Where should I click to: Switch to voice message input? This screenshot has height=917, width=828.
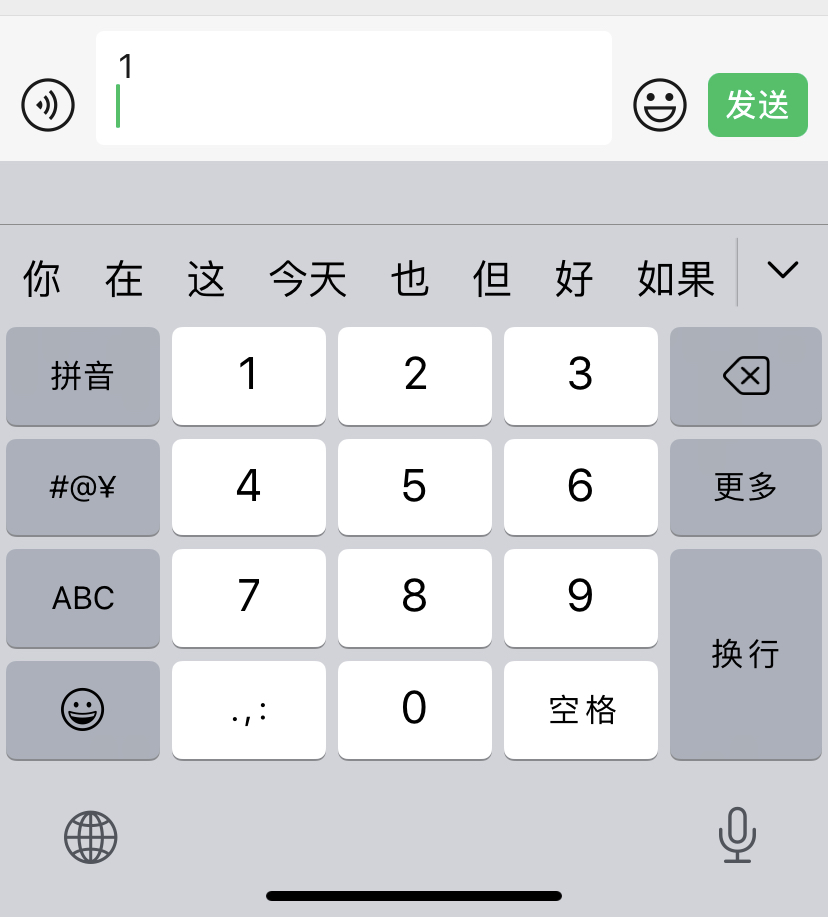tap(48, 105)
